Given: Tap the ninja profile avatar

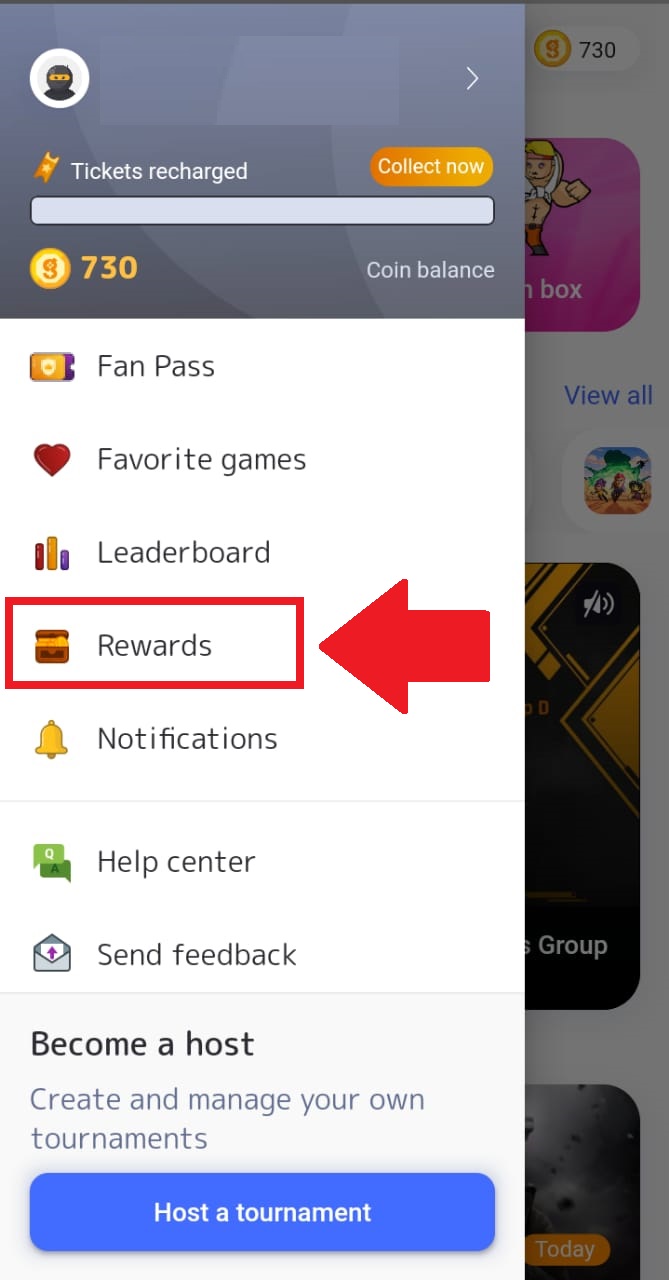Looking at the screenshot, I should [x=60, y=79].
